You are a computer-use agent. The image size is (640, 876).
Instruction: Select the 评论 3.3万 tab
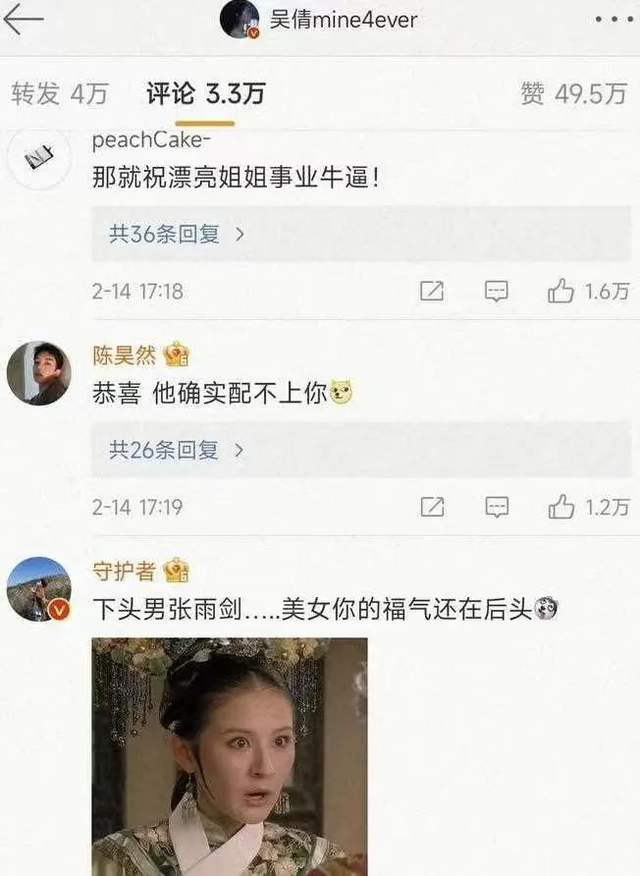[205, 94]
